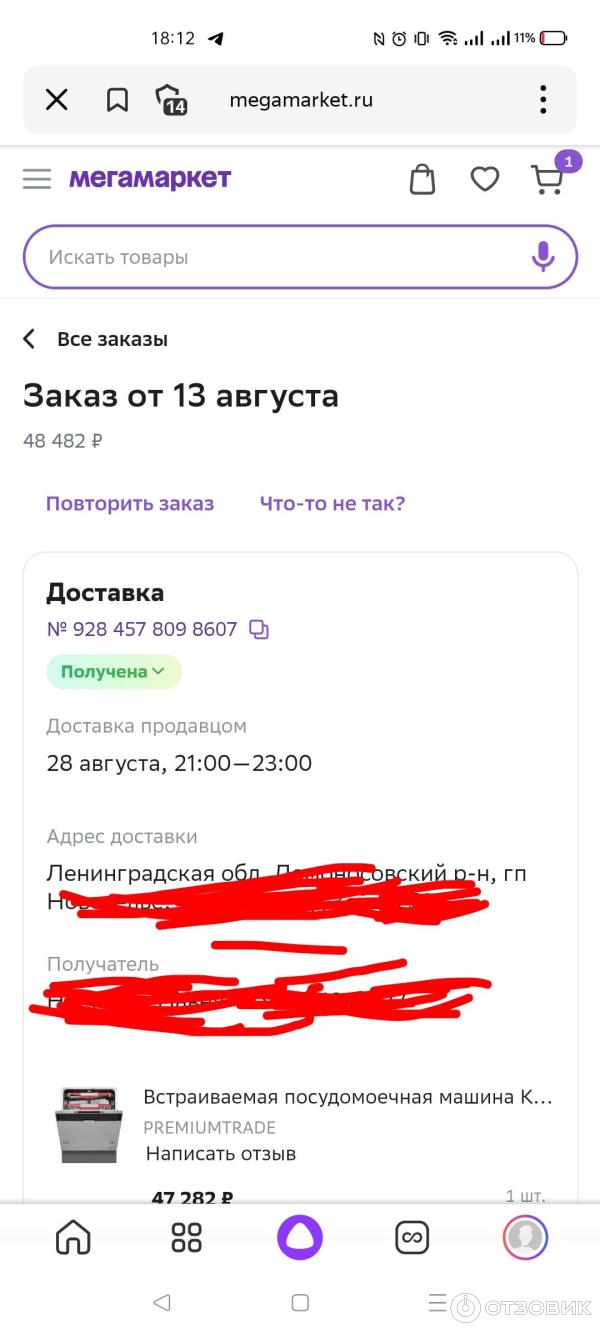
Task: Open the hamburger side menu
Action: tap(37, 179)
